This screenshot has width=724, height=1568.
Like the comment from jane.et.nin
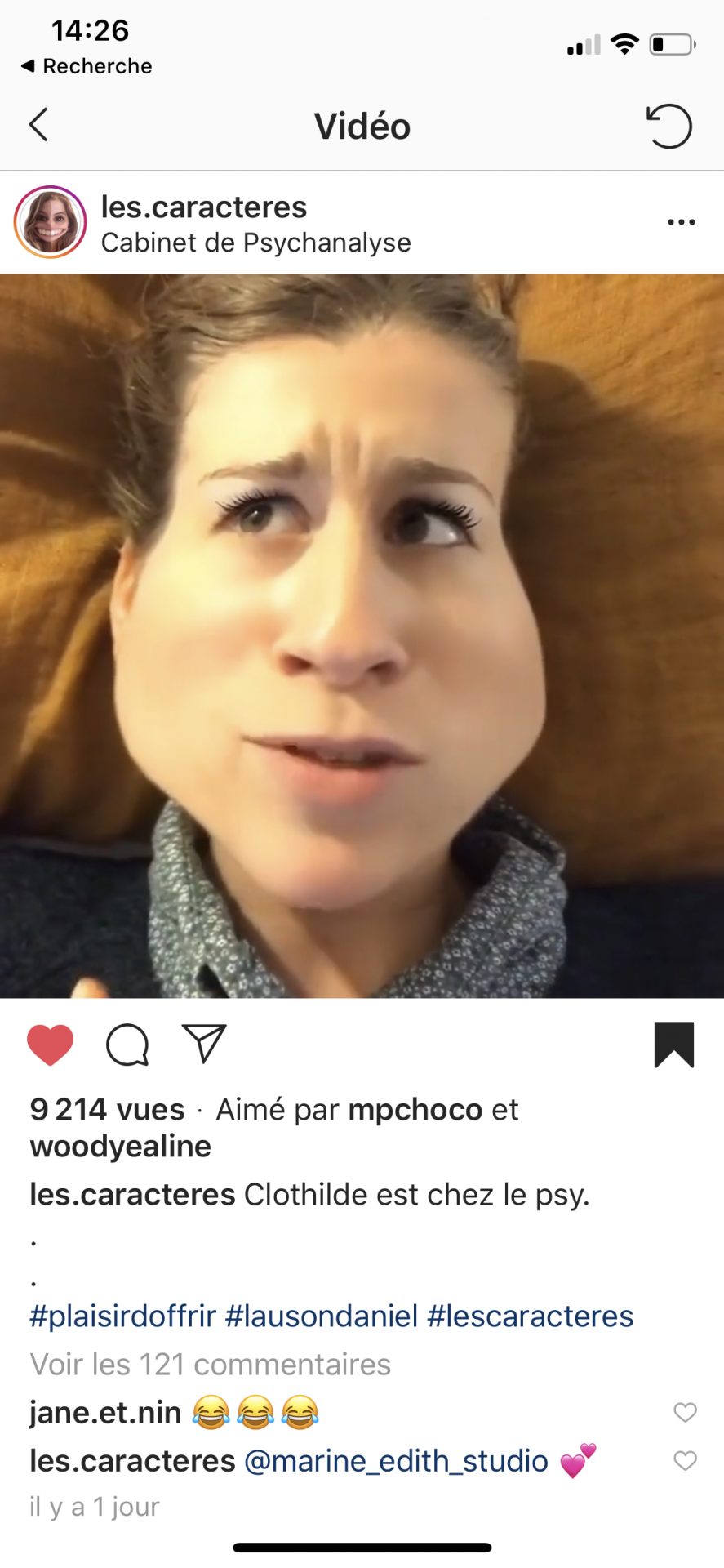(x=685, y=1412)
